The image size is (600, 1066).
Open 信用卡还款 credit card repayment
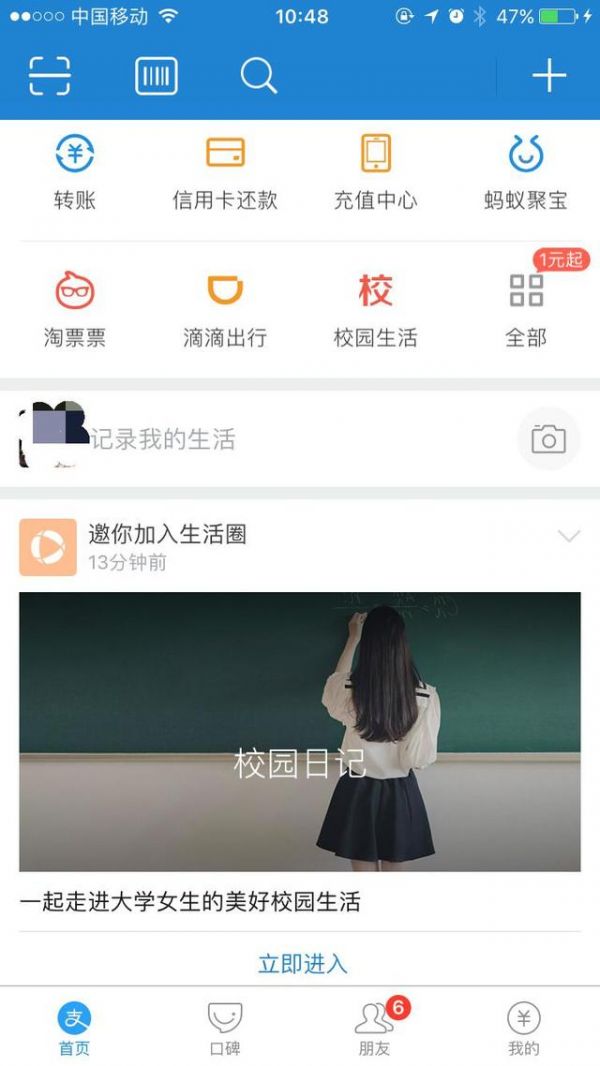point(225,172)
